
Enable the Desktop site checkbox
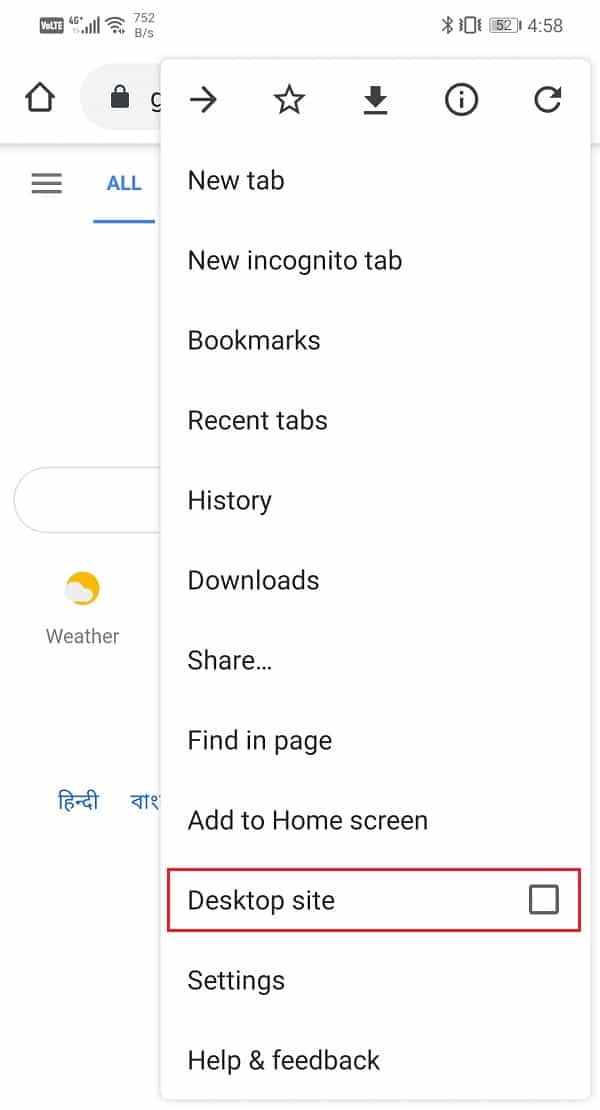click(x=544, y=900)
